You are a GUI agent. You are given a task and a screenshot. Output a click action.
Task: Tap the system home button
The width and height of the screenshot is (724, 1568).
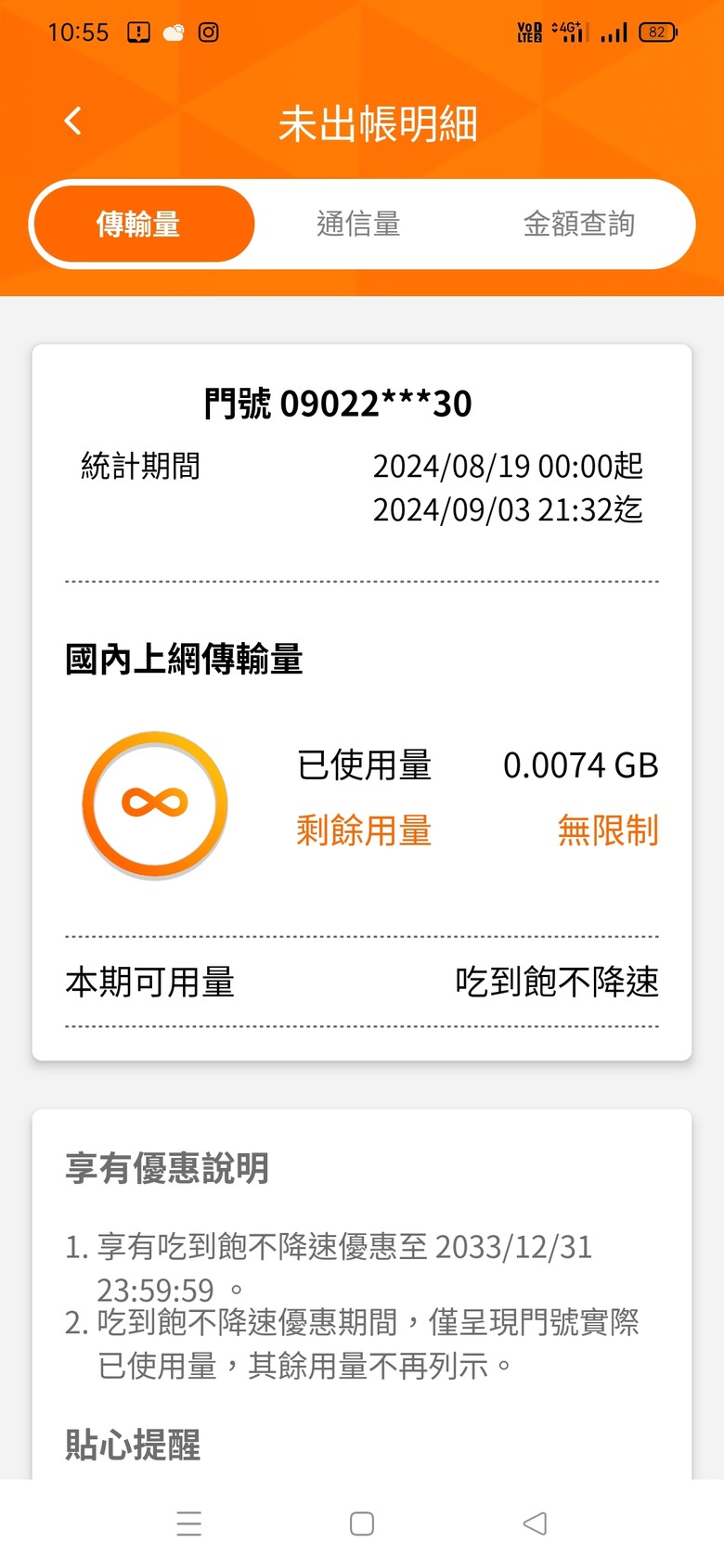click(362, 1523)
